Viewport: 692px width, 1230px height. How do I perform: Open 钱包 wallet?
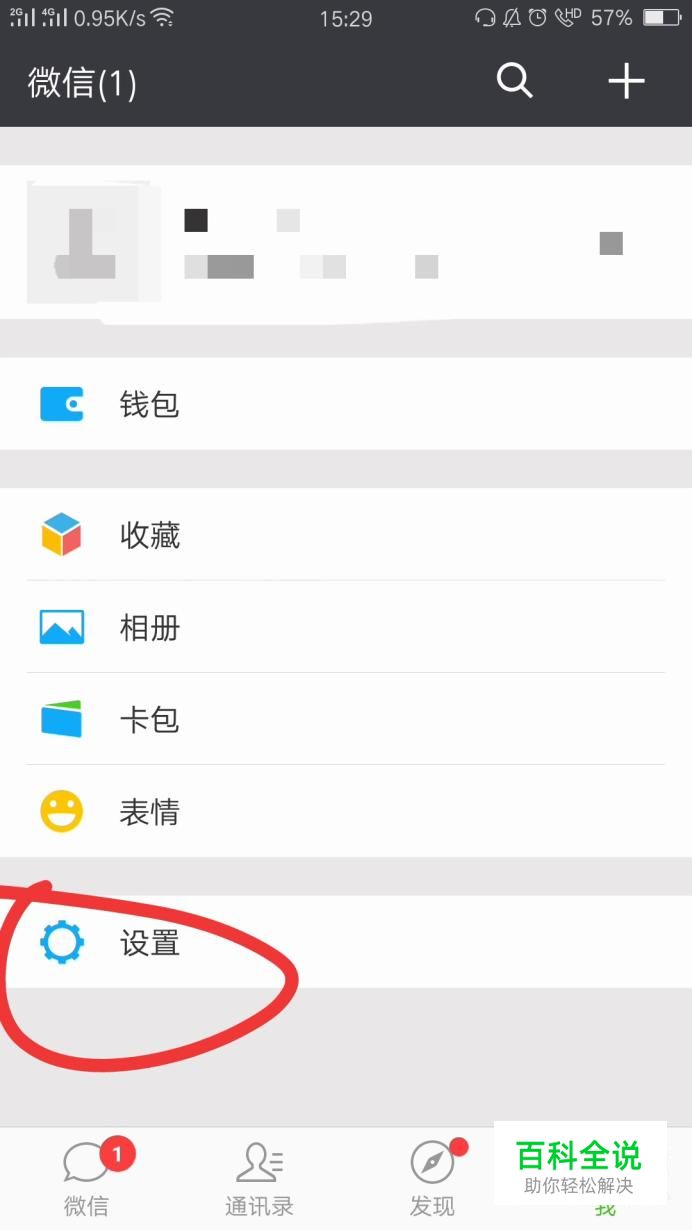[346, 404]
